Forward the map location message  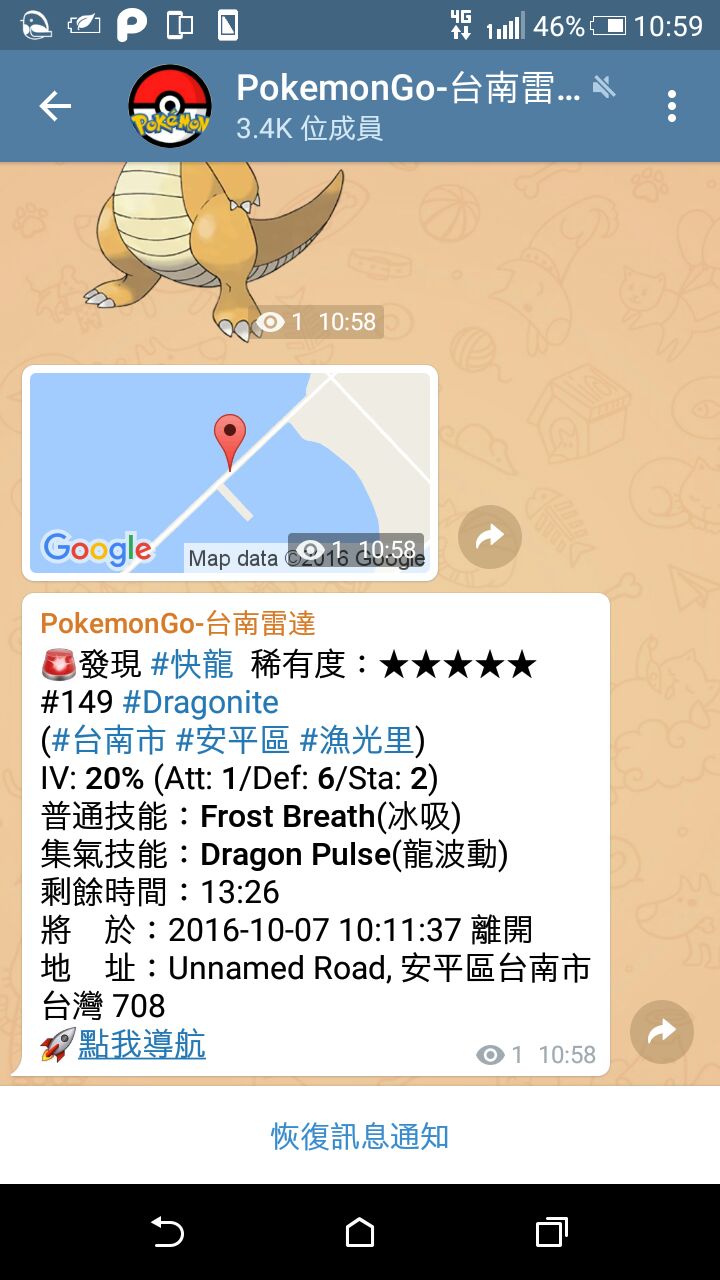pos(490,538)
